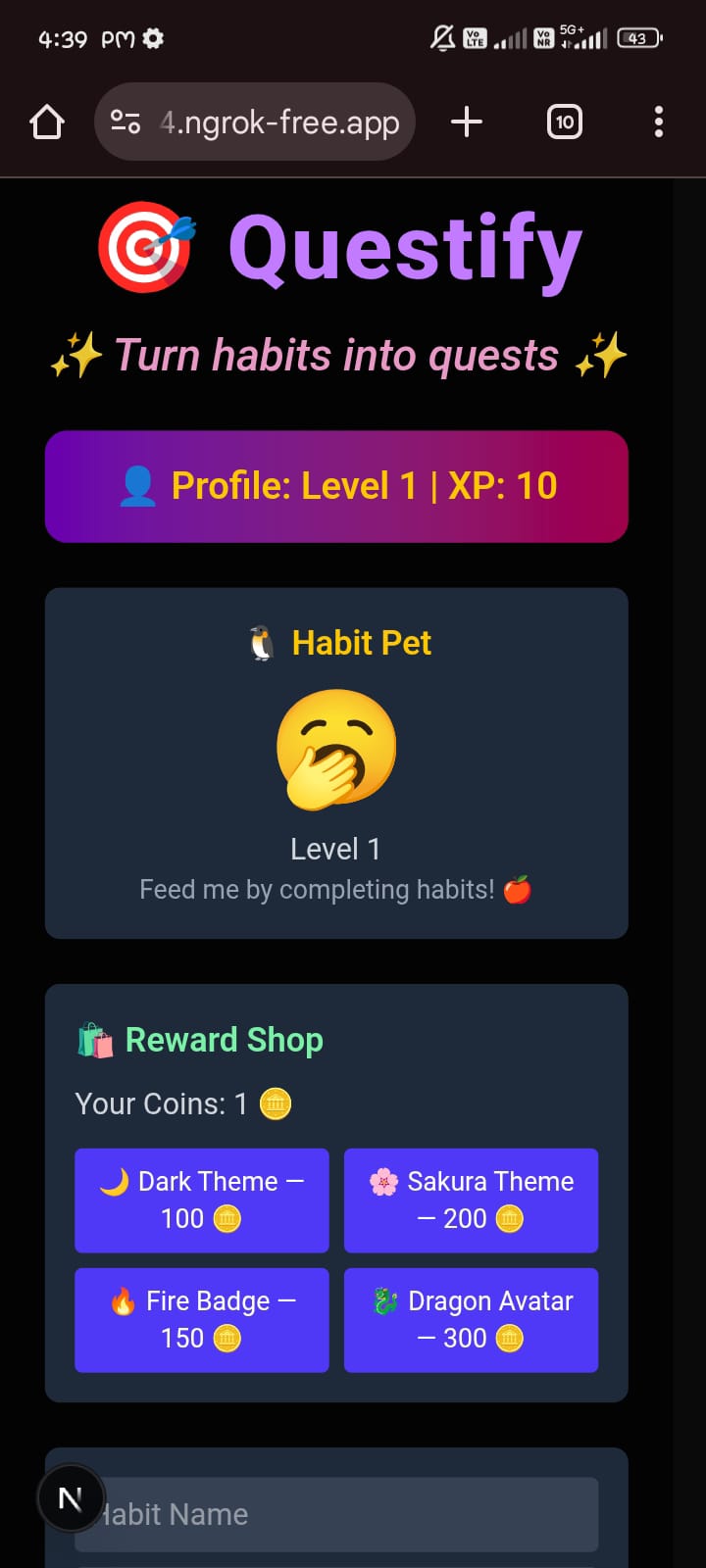Unlock the Dragon Avatar for 300 coins
The height and width of the screenshot is (1568, 706).
click(471, 1320)
